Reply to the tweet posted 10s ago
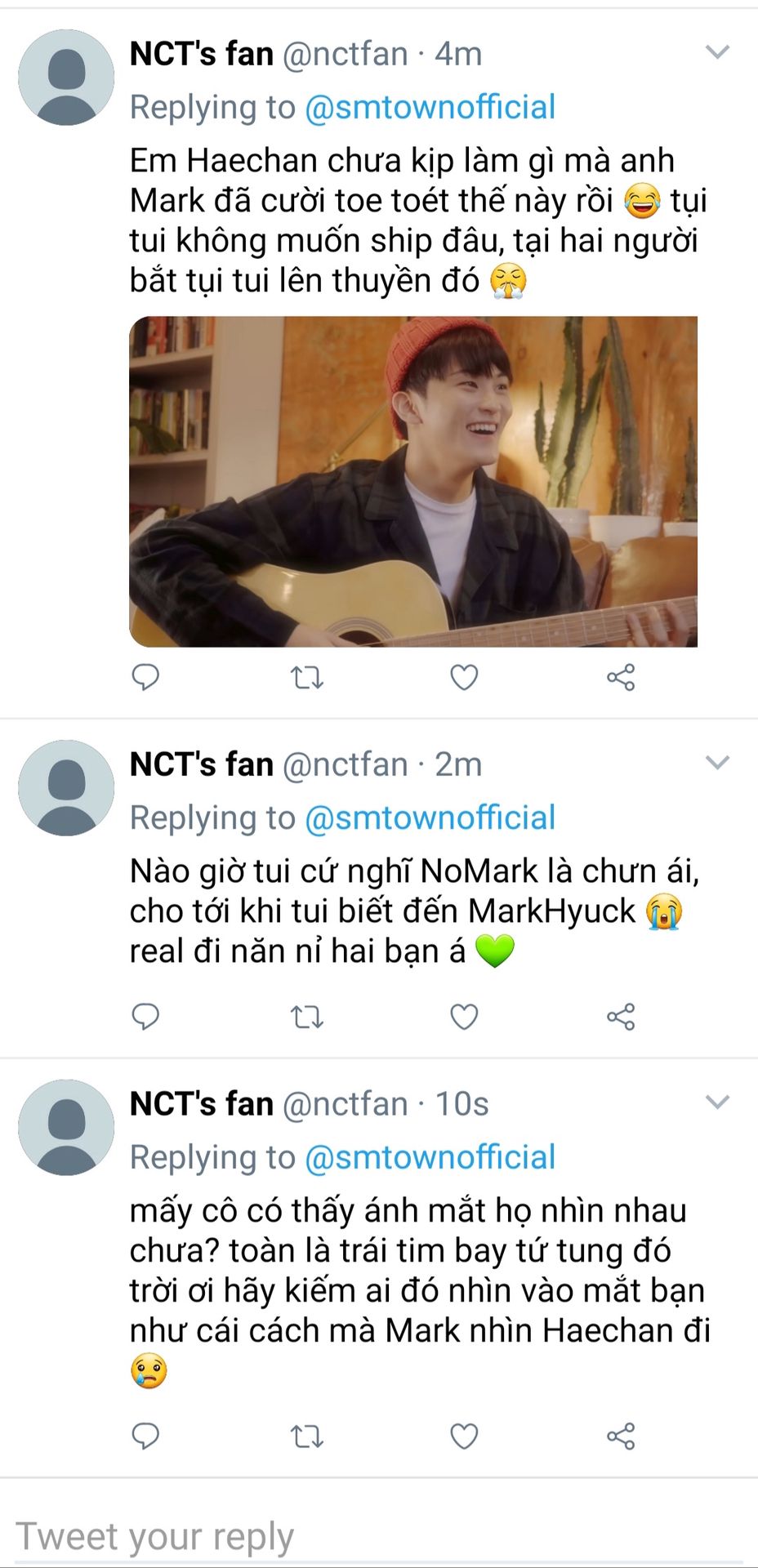 pyautogui.click(x=145, y=1436)
